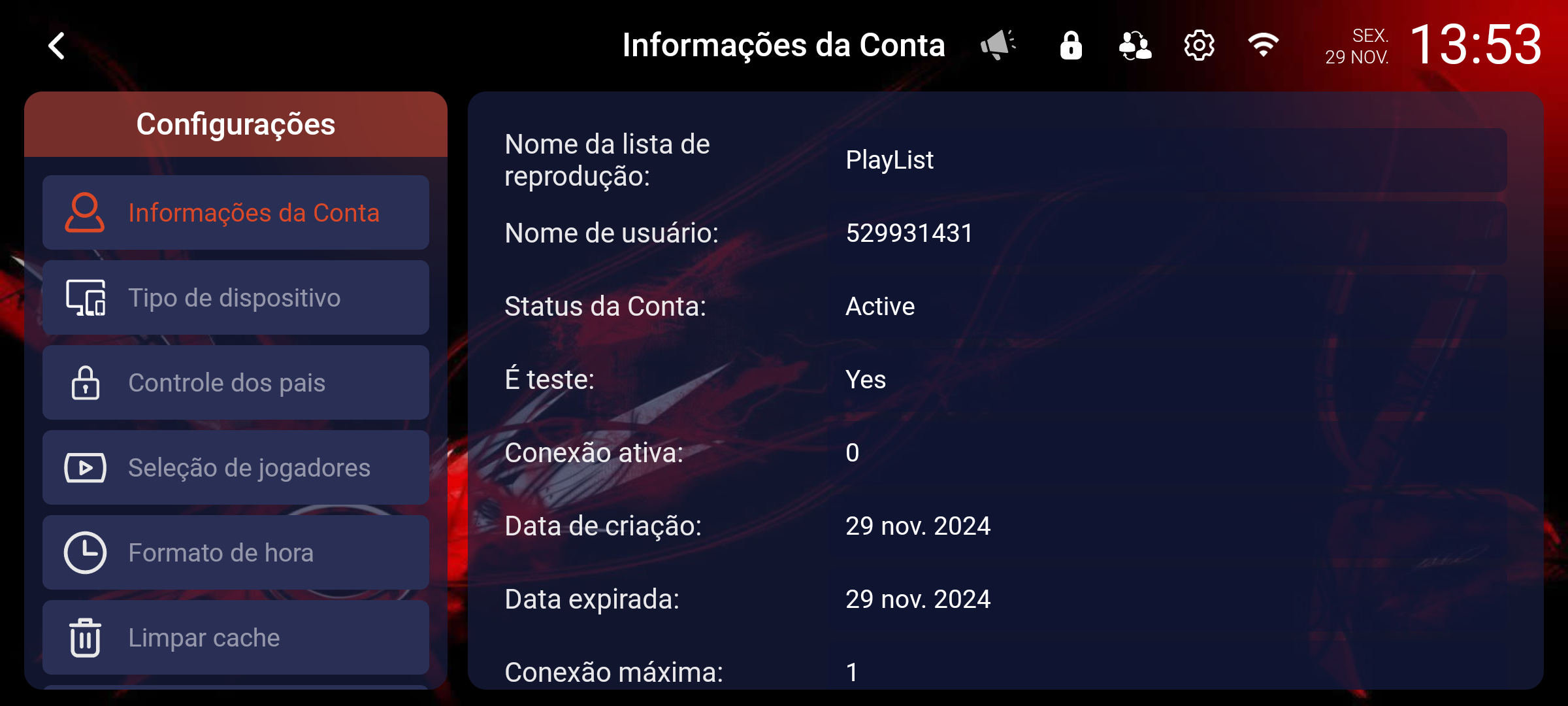Open the switch user profiles icon
1568x706 pixels.
pos(1135,46)
